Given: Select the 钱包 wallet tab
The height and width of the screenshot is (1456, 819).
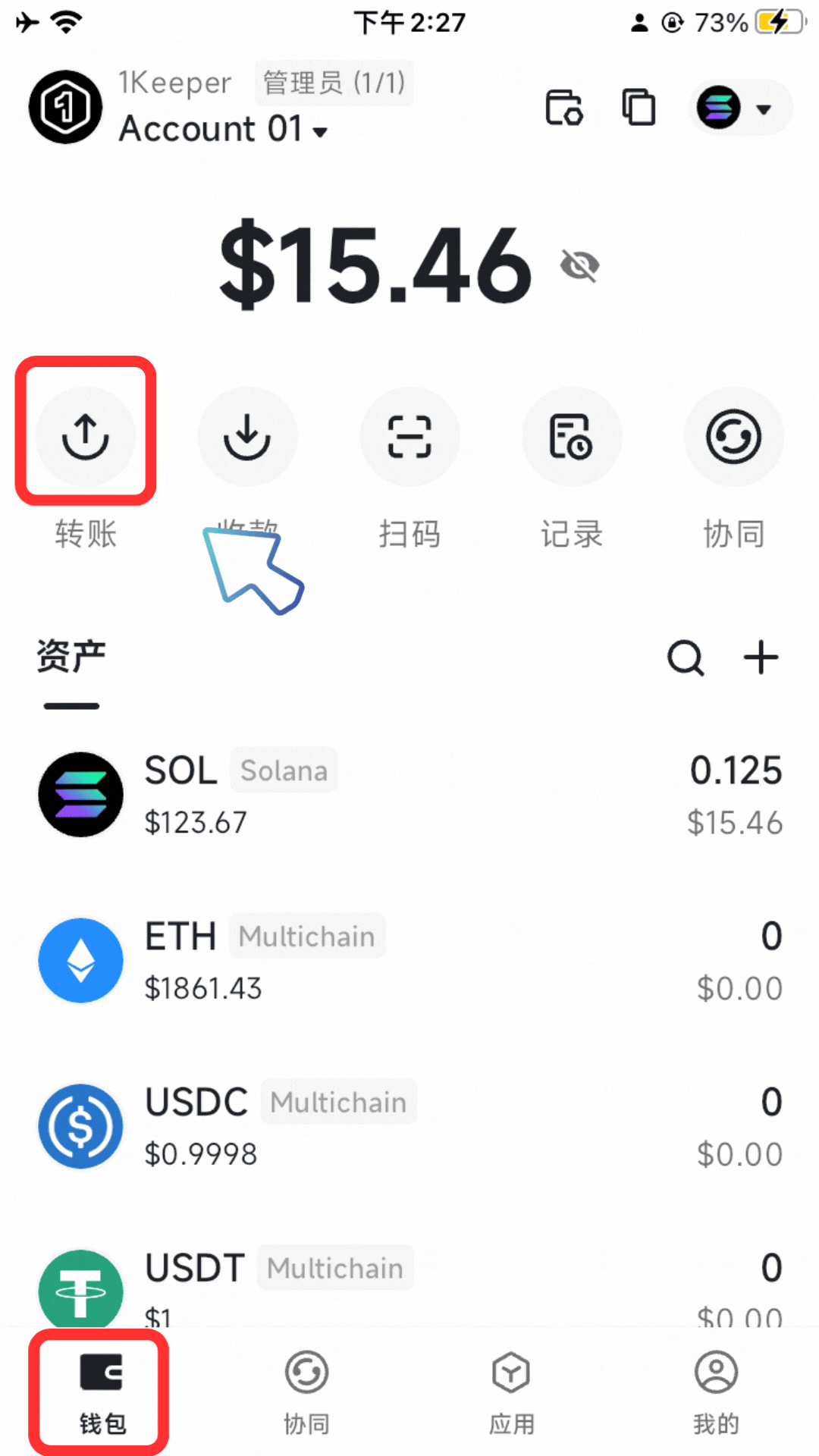Looking at the screenshot, I should pos(102,1392).
